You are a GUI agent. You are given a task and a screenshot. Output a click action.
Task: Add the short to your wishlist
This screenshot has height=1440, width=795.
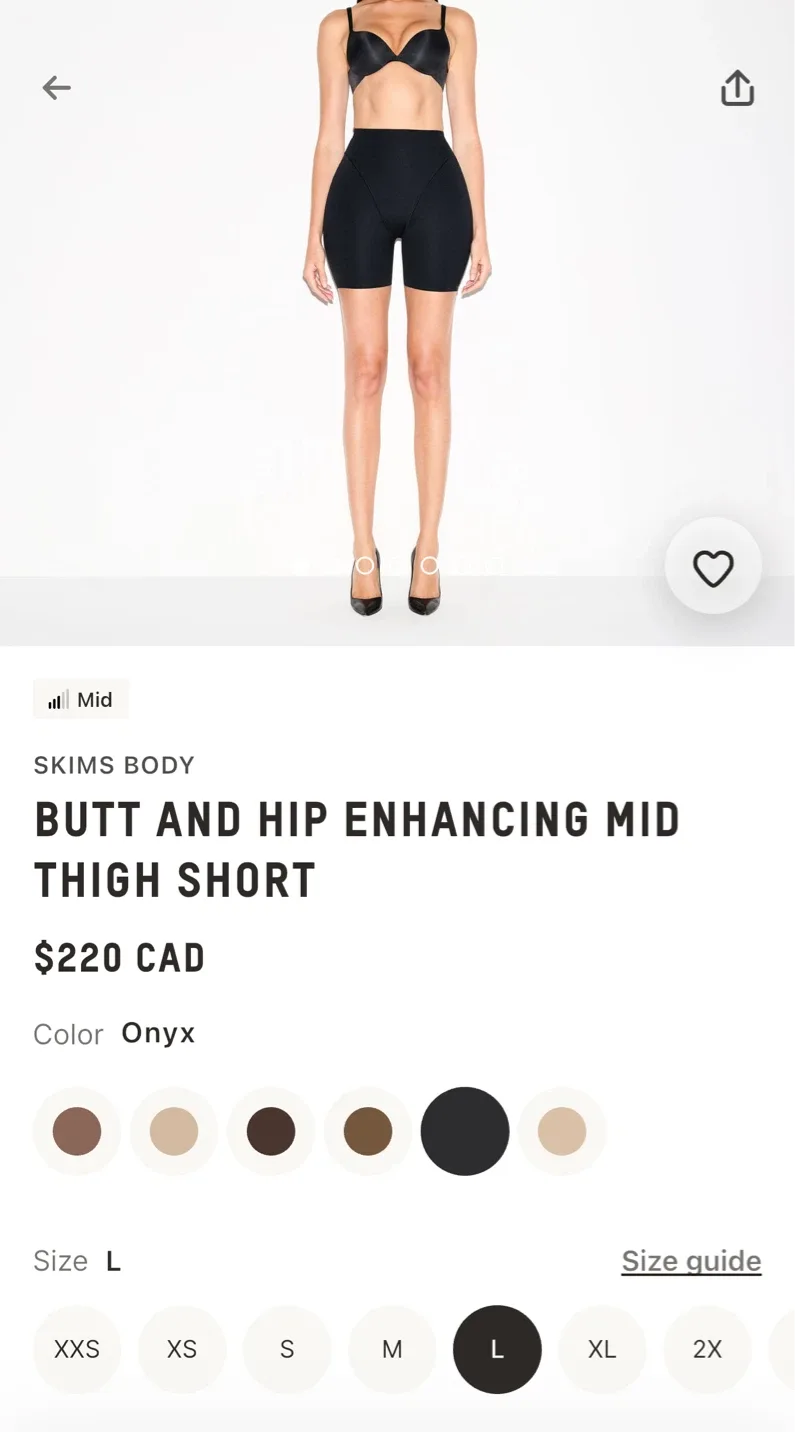tap(713, 567)
